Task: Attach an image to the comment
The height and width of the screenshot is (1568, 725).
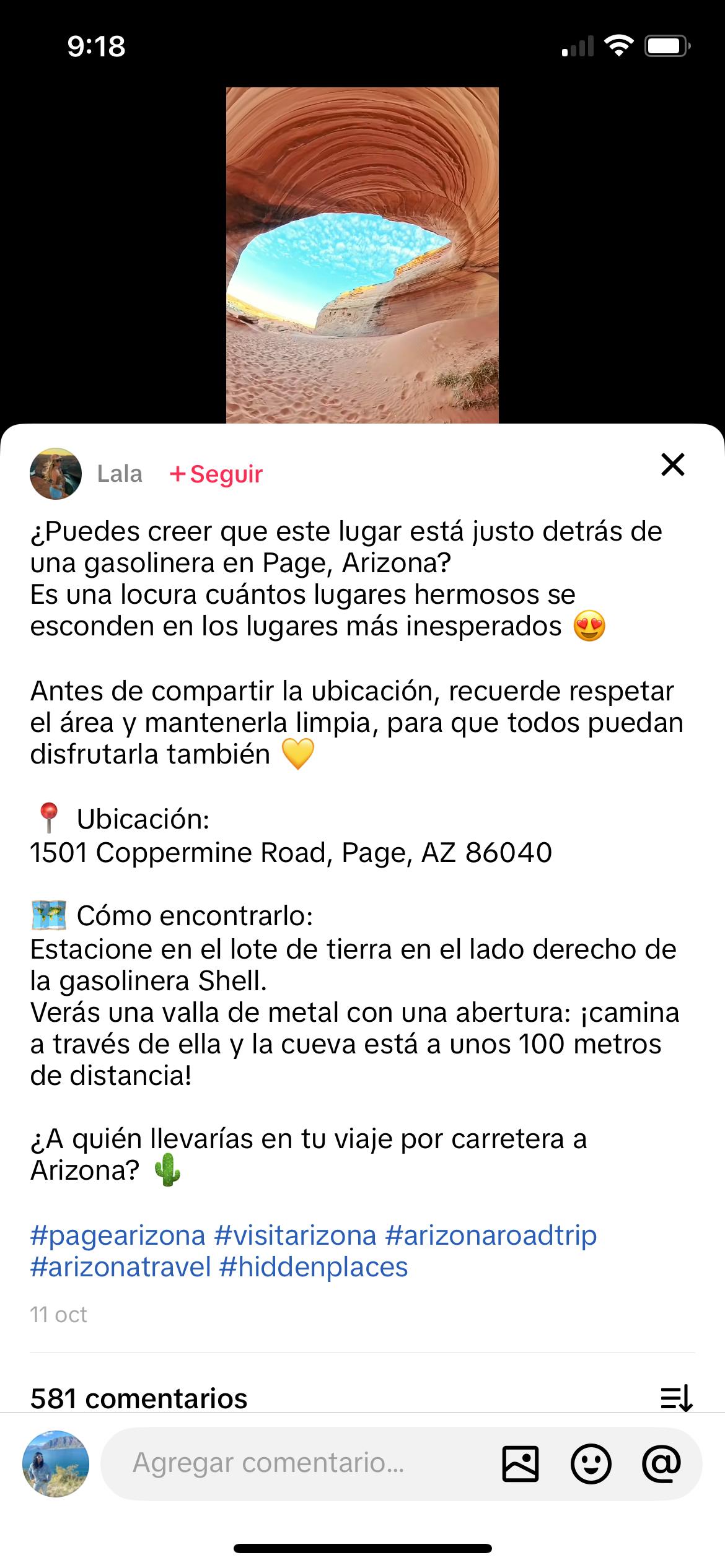Action: tap(520, 1464)
